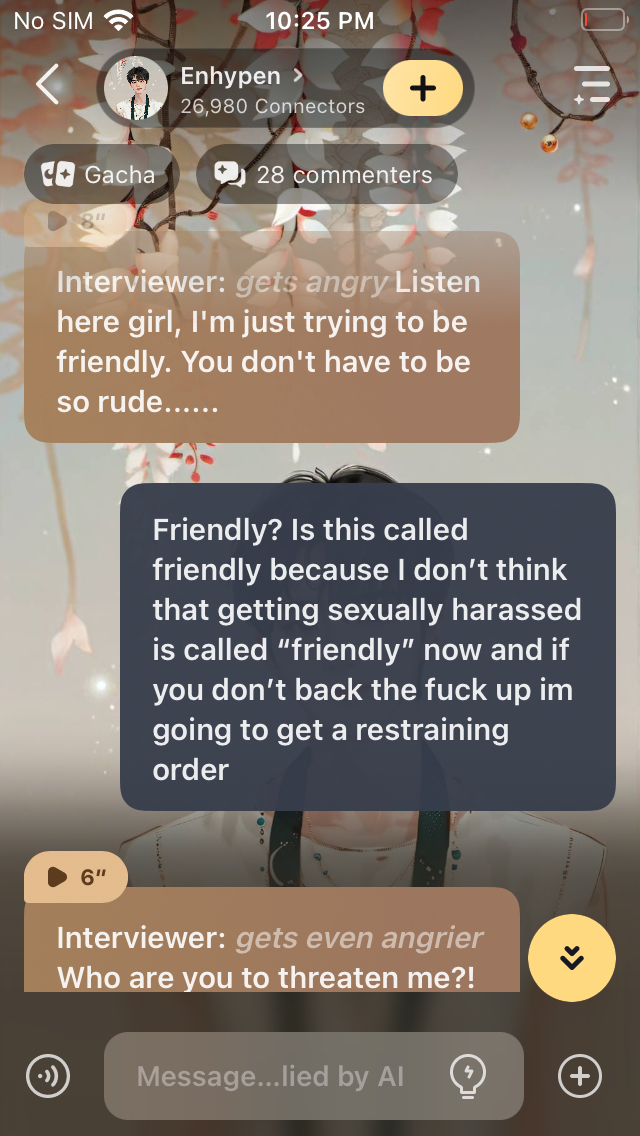Screen dimensions: 640x1136
Task: View the 28 commenters
Action: (x=326, y=175)
